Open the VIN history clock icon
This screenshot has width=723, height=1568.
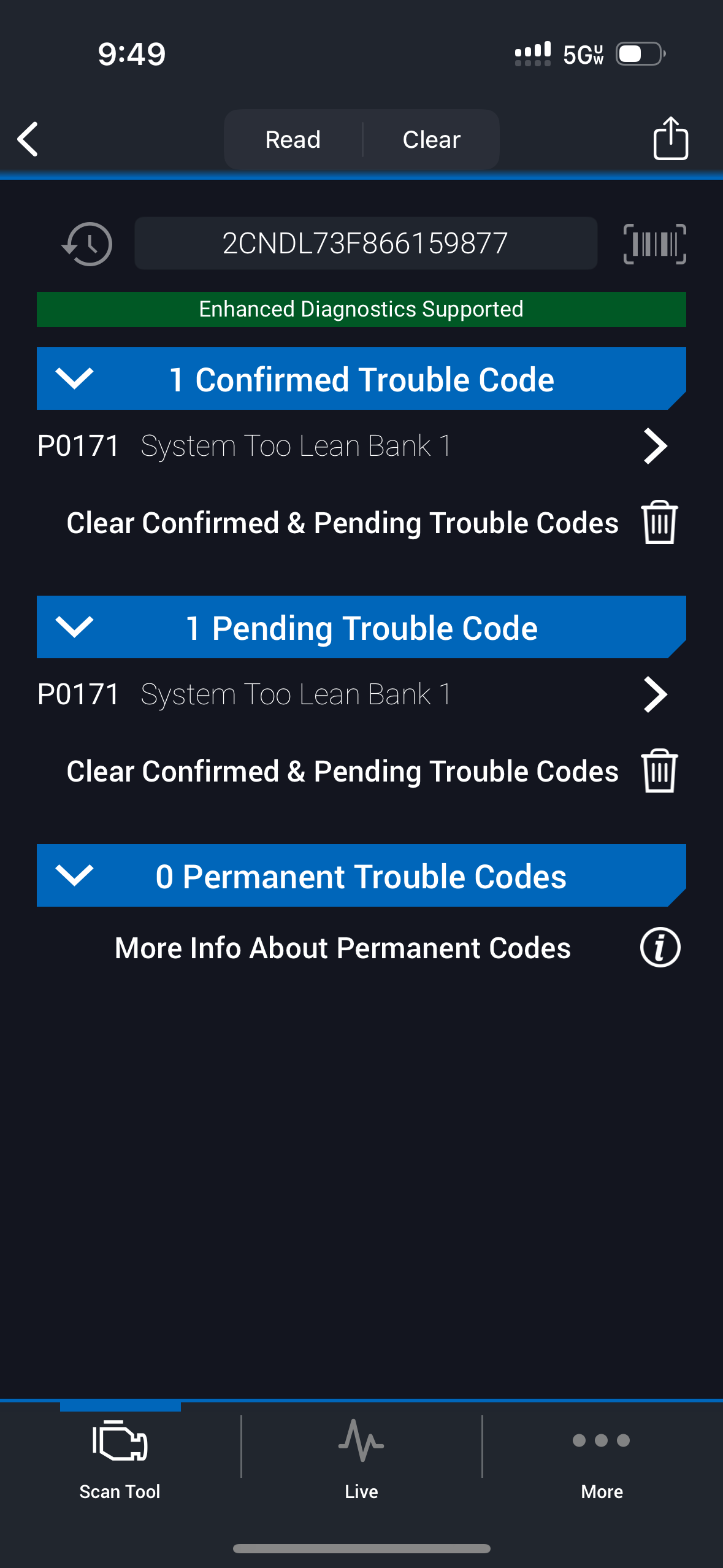[x=88, y=244]
